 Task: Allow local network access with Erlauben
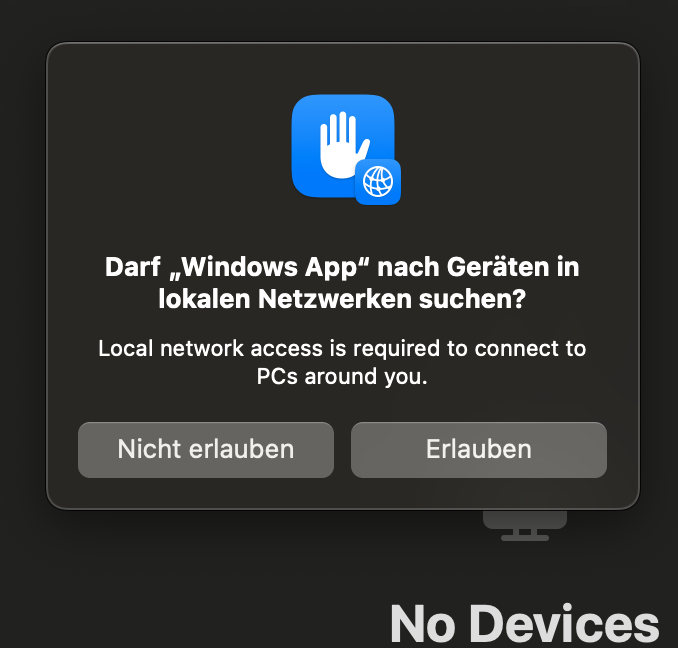tap(478, 449)
